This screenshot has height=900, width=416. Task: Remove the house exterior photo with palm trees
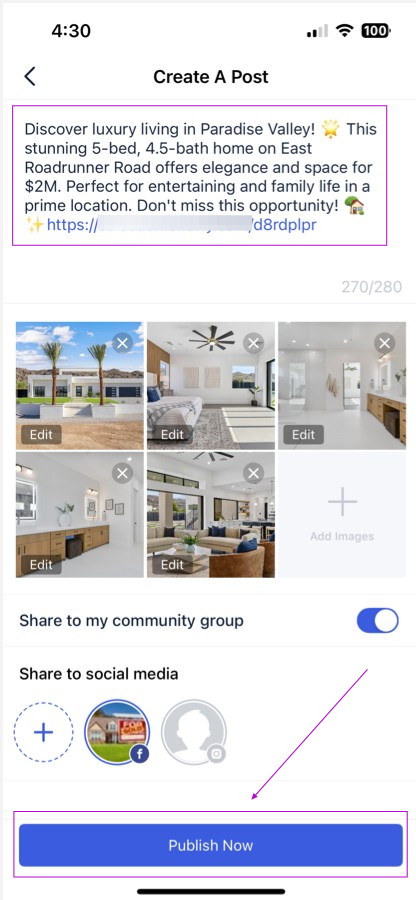[122, 343]
